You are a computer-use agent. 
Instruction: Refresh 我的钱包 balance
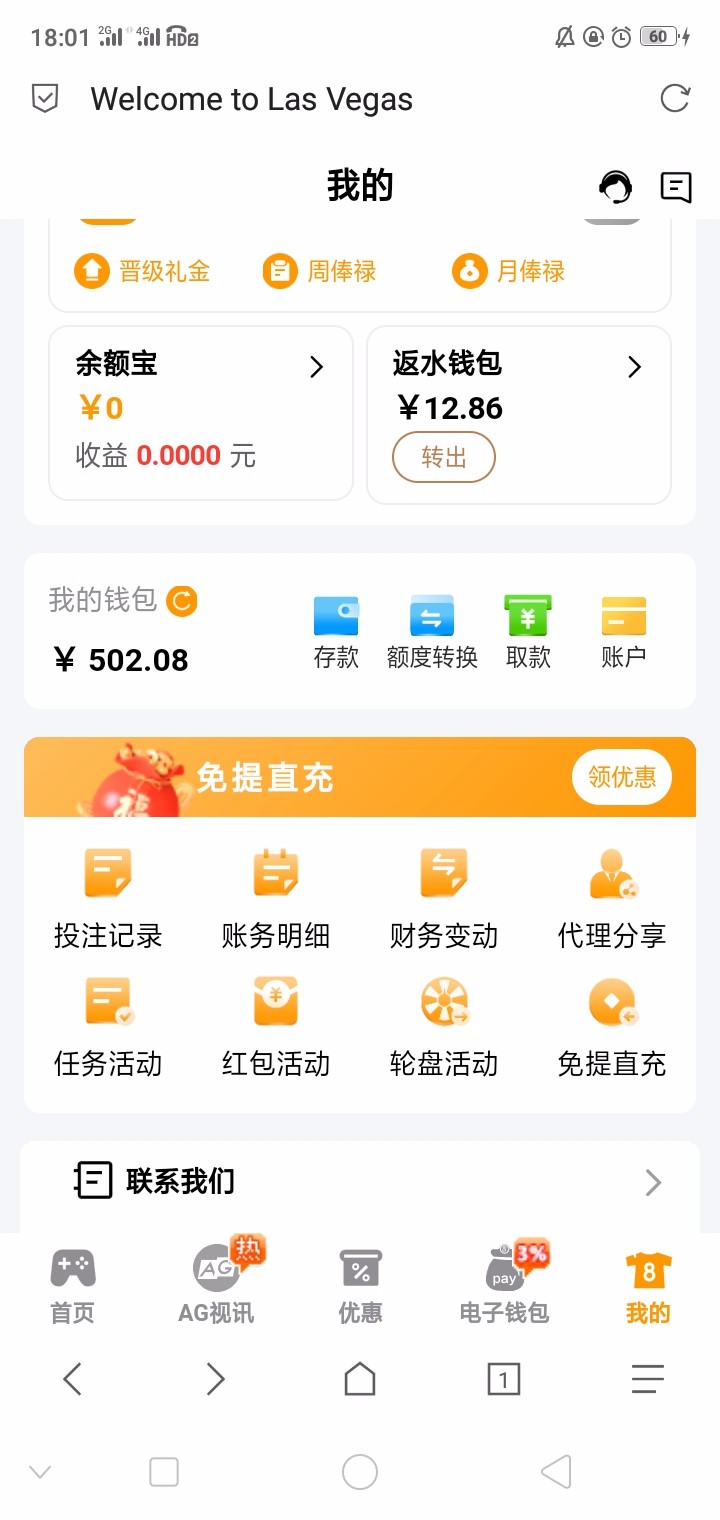click(182, 601)
